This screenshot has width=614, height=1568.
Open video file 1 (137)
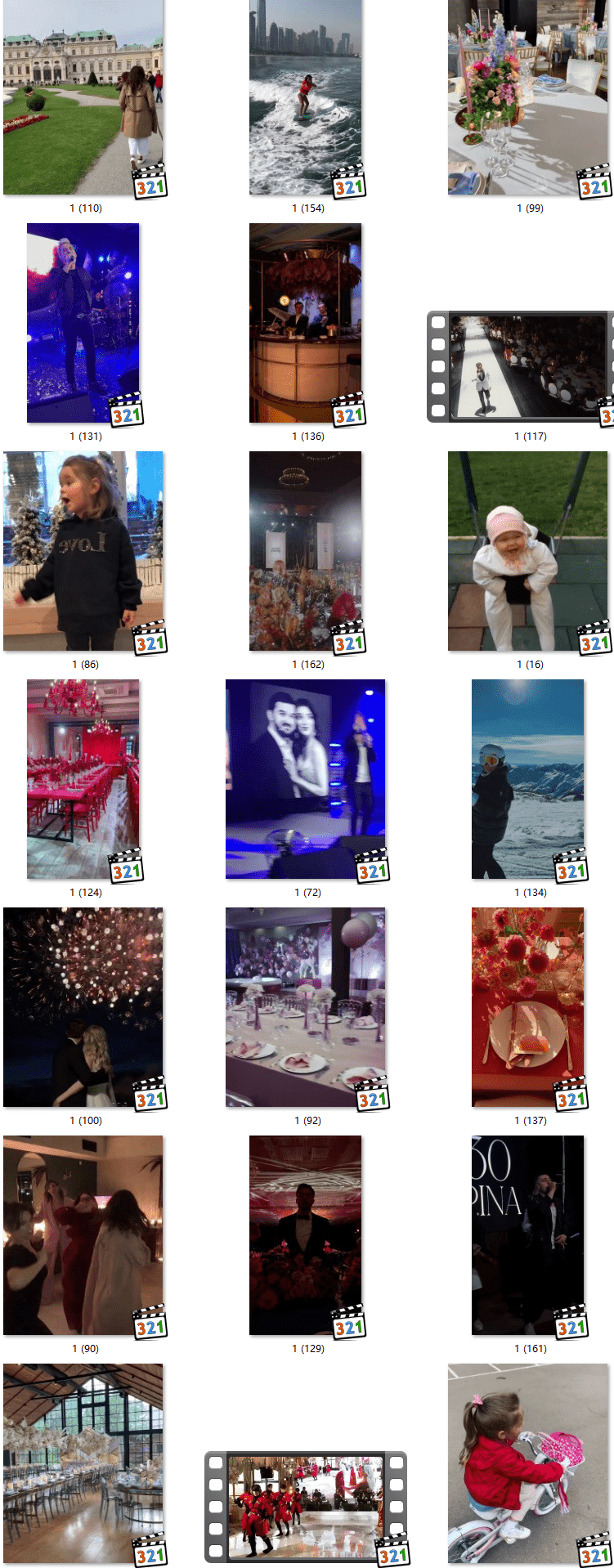527,1007
